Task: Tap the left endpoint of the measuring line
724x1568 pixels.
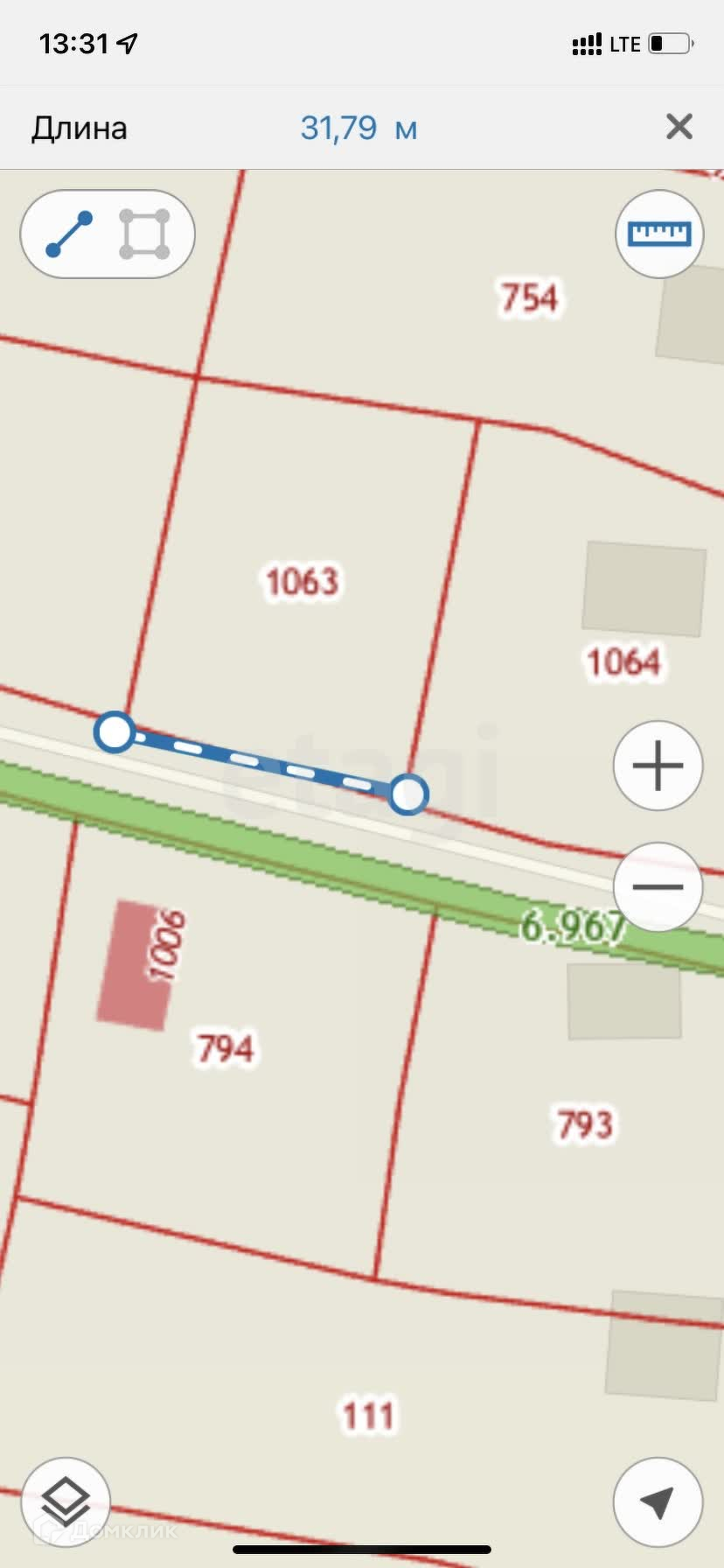Action: tap(115, 731)
